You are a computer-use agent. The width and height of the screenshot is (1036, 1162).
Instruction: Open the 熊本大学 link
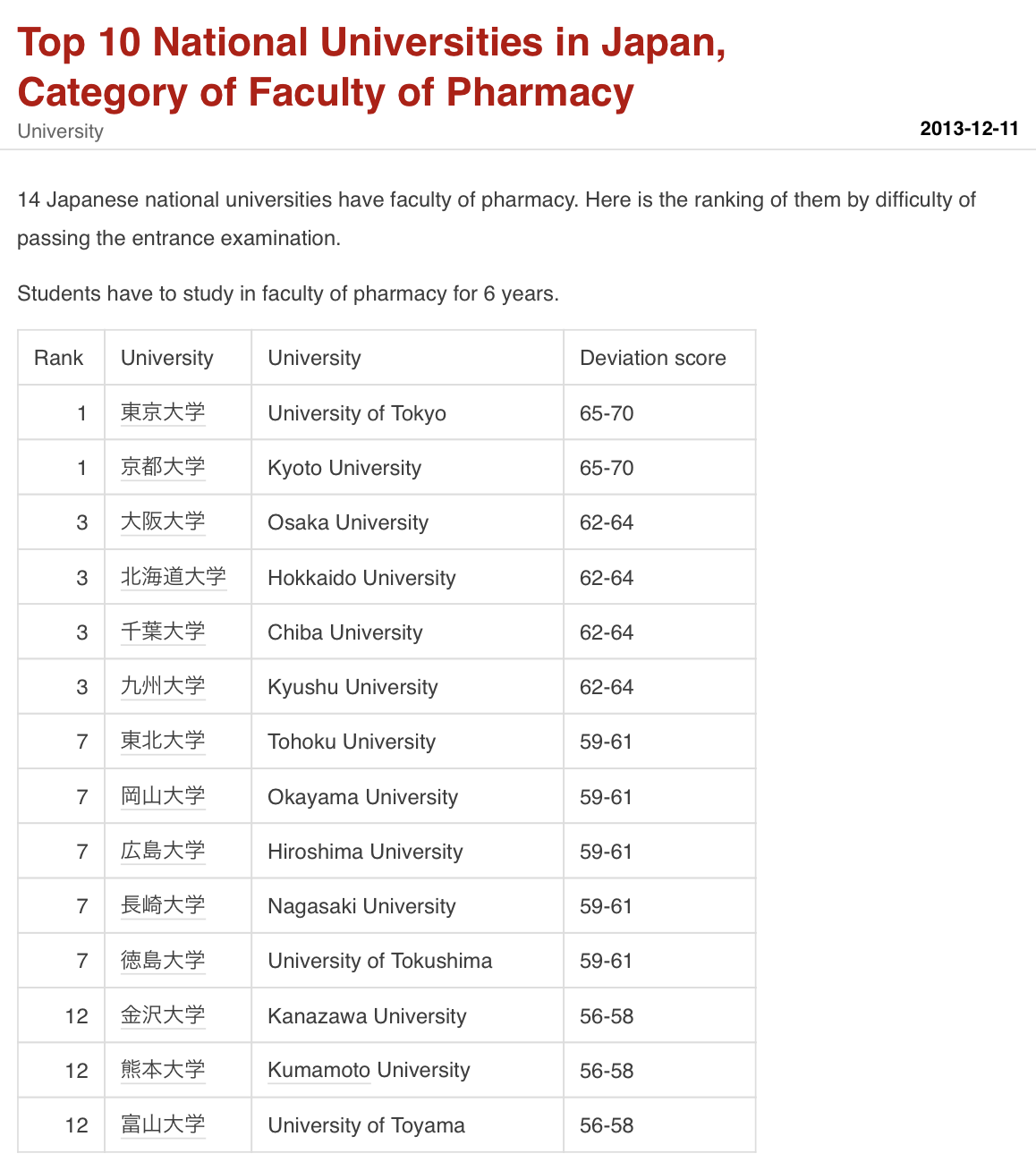(163, 1070)
